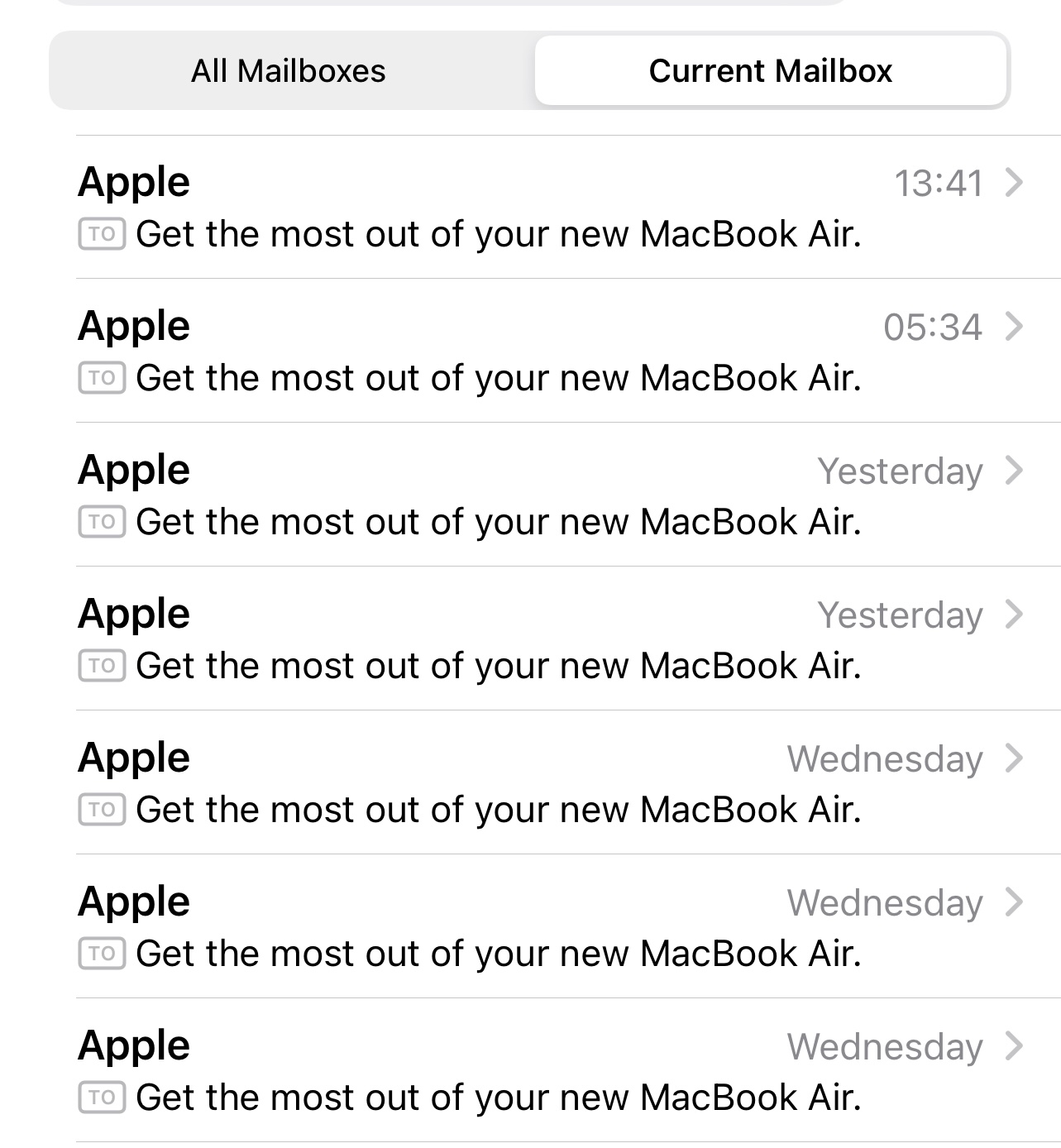
Task: Open the Apple email received at 13:41
Action: click(x=568, y=207)
